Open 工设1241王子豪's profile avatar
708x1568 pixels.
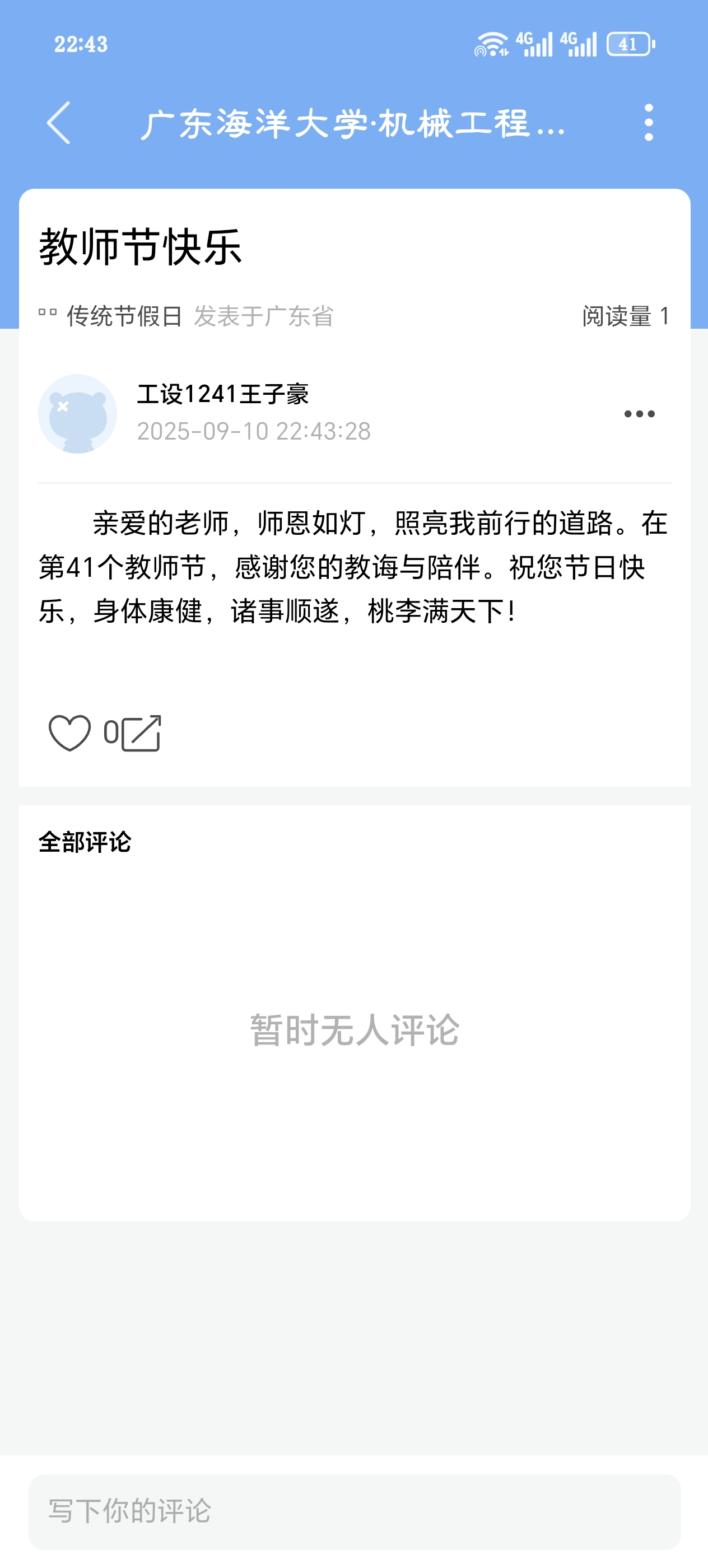click(77, 414)
